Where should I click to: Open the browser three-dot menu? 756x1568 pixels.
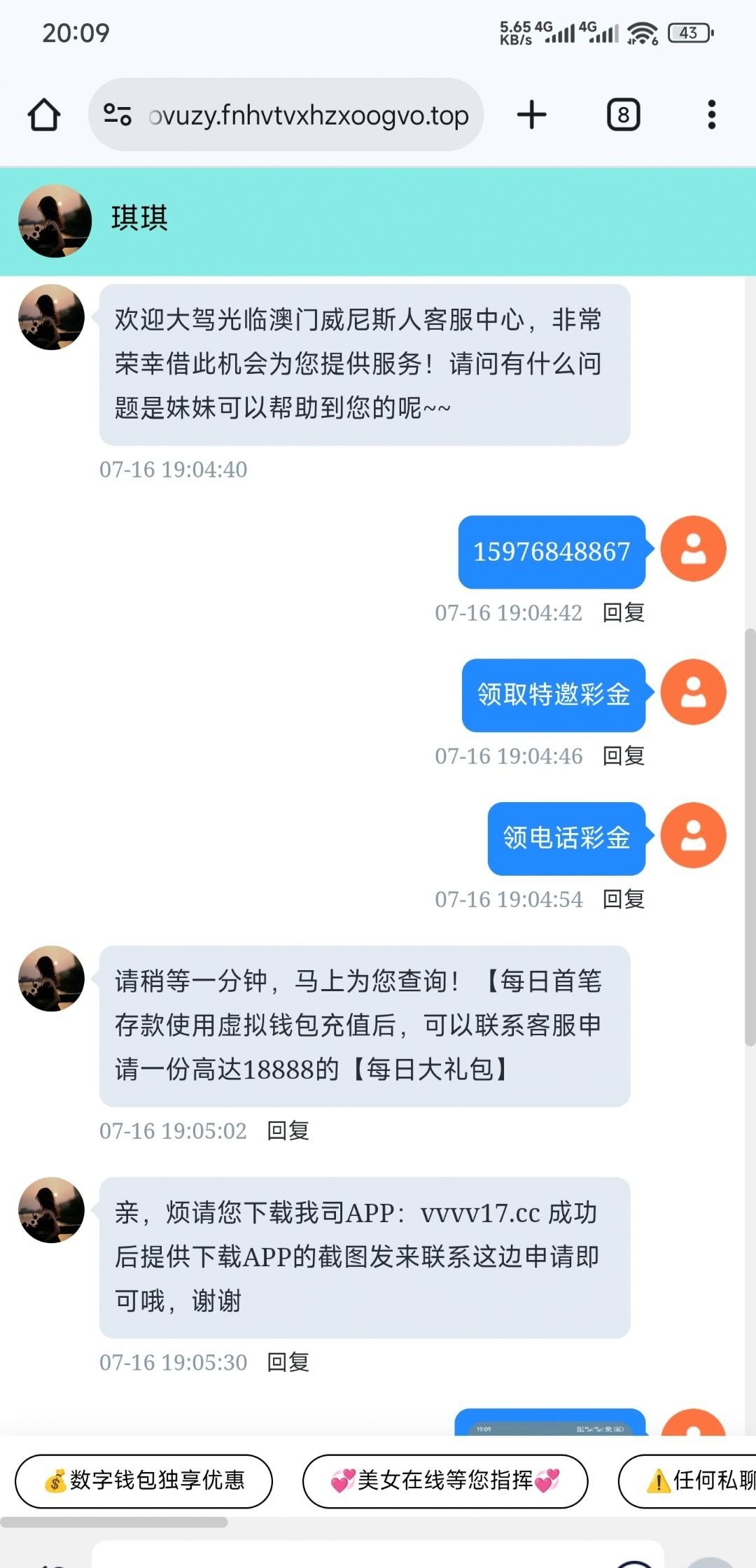tap(711, 114)
